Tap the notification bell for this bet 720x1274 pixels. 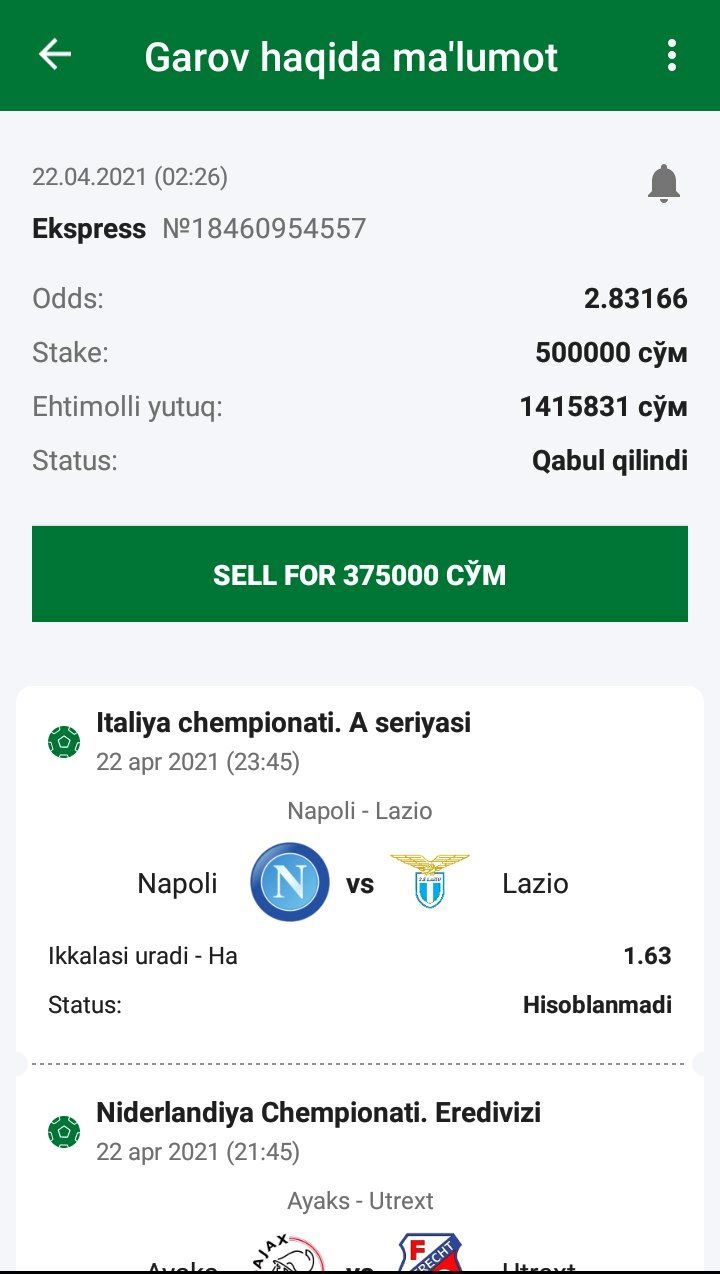[x=663, y=184]
